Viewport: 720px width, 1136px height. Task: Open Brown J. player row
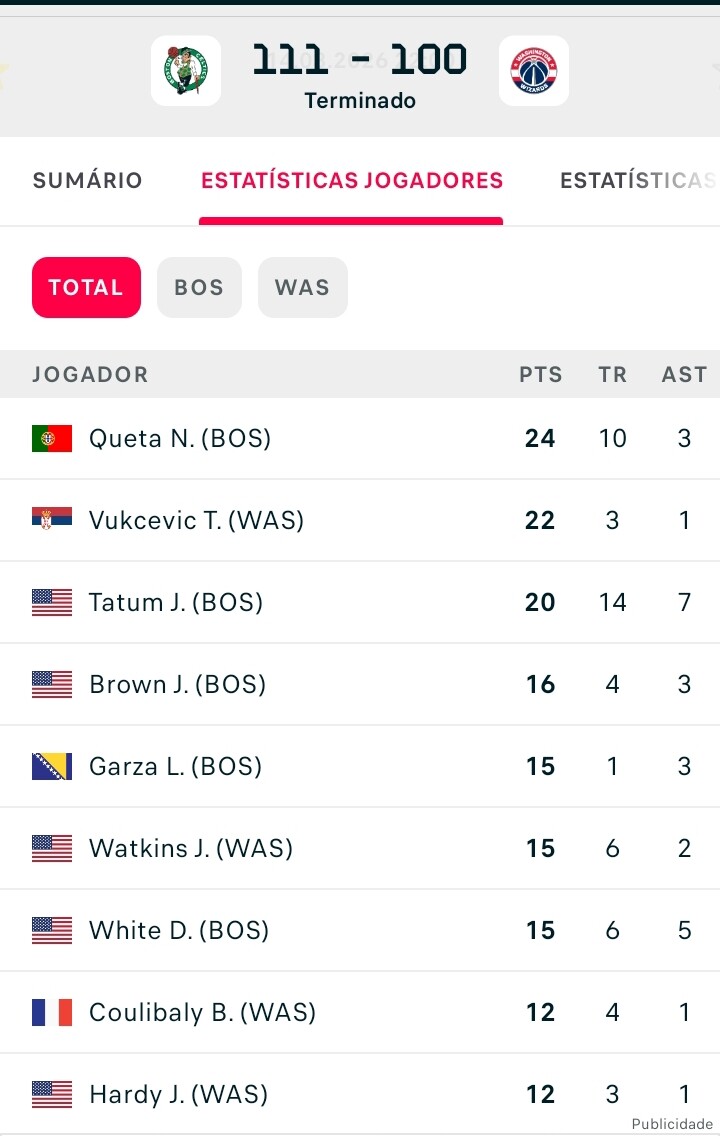[x=177, y=685]
